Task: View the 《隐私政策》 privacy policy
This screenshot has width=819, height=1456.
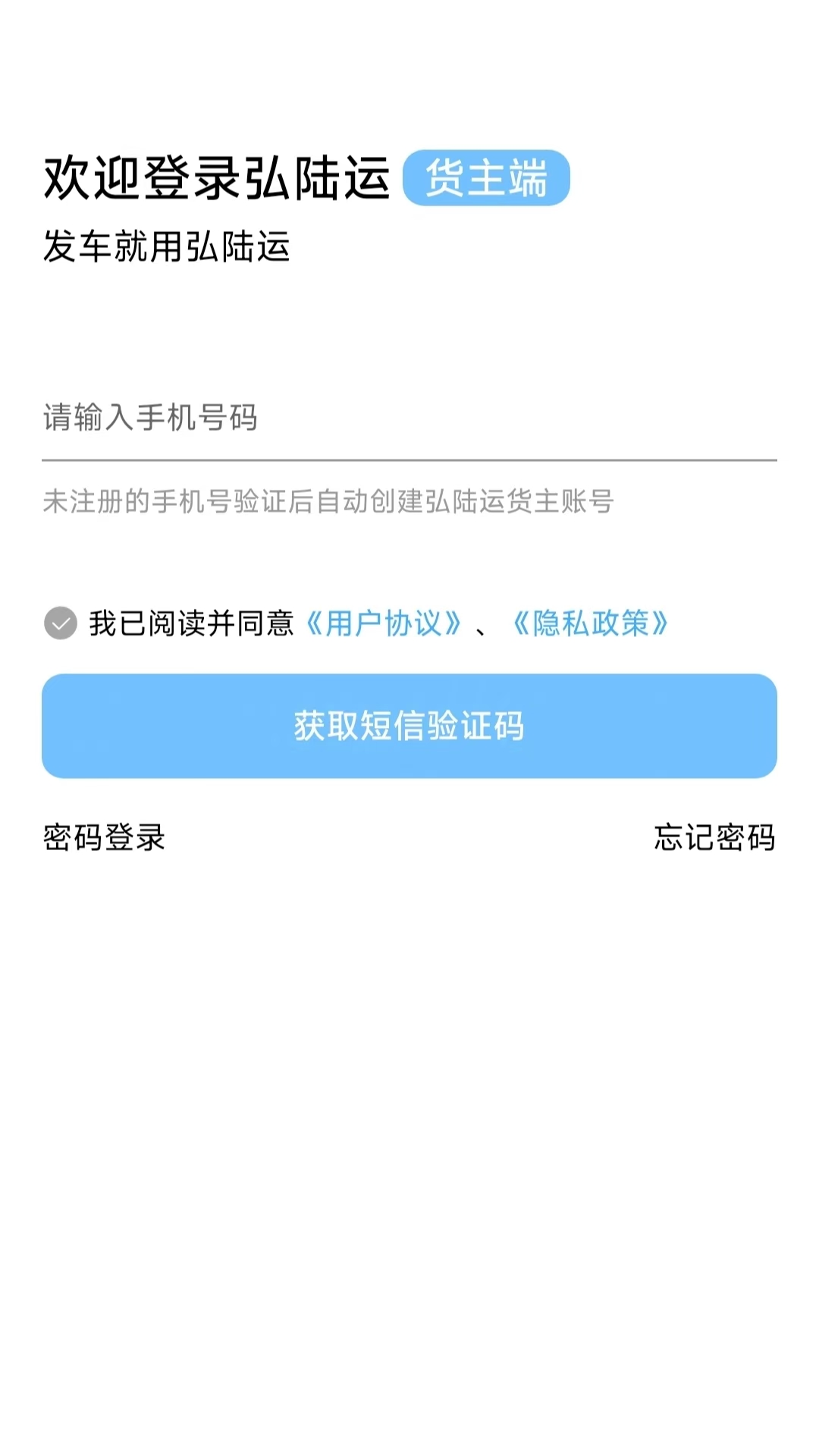Action: click(x=593, y=623)
